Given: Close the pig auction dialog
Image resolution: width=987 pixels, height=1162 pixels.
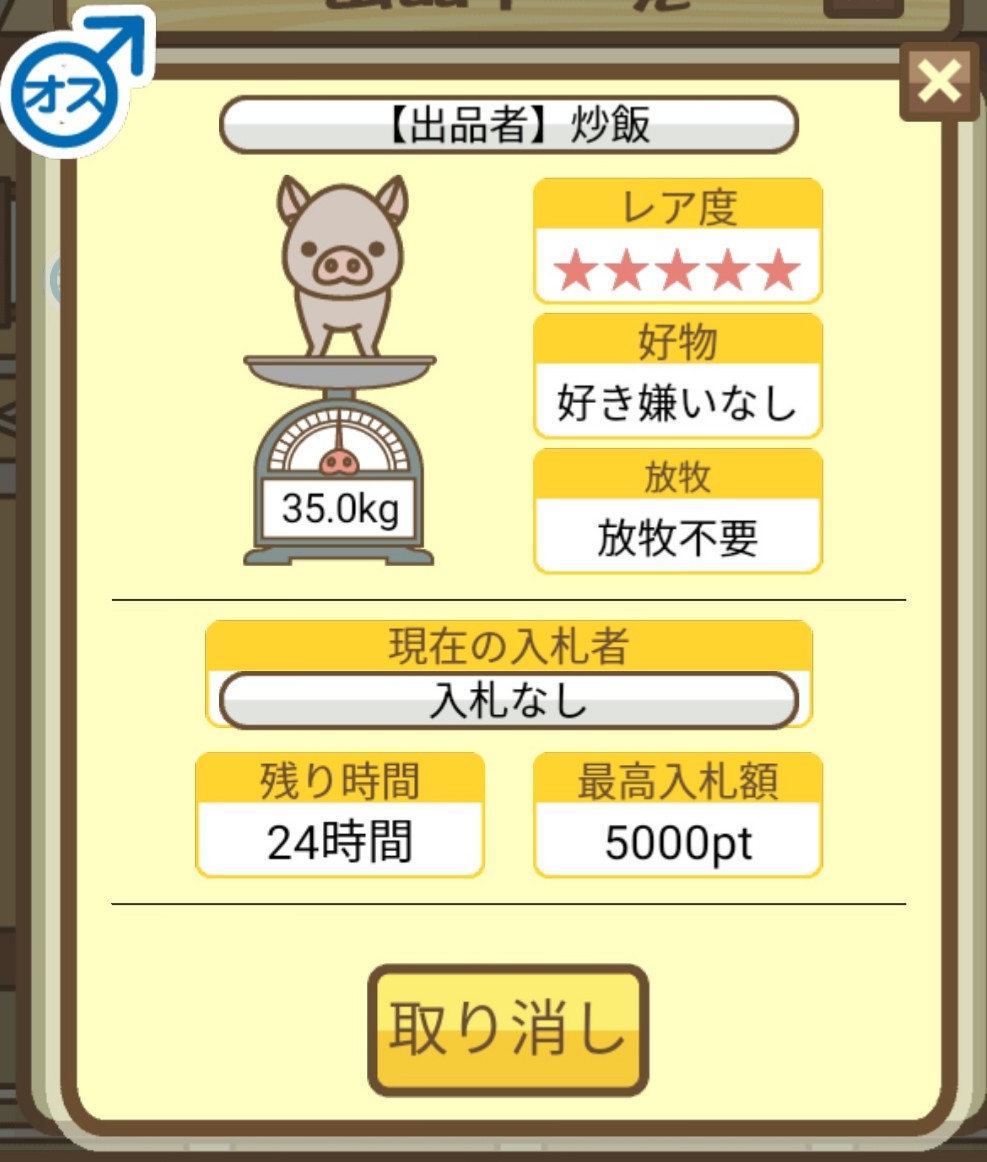Looking at the screenshot, I should (x=939, y=82).
